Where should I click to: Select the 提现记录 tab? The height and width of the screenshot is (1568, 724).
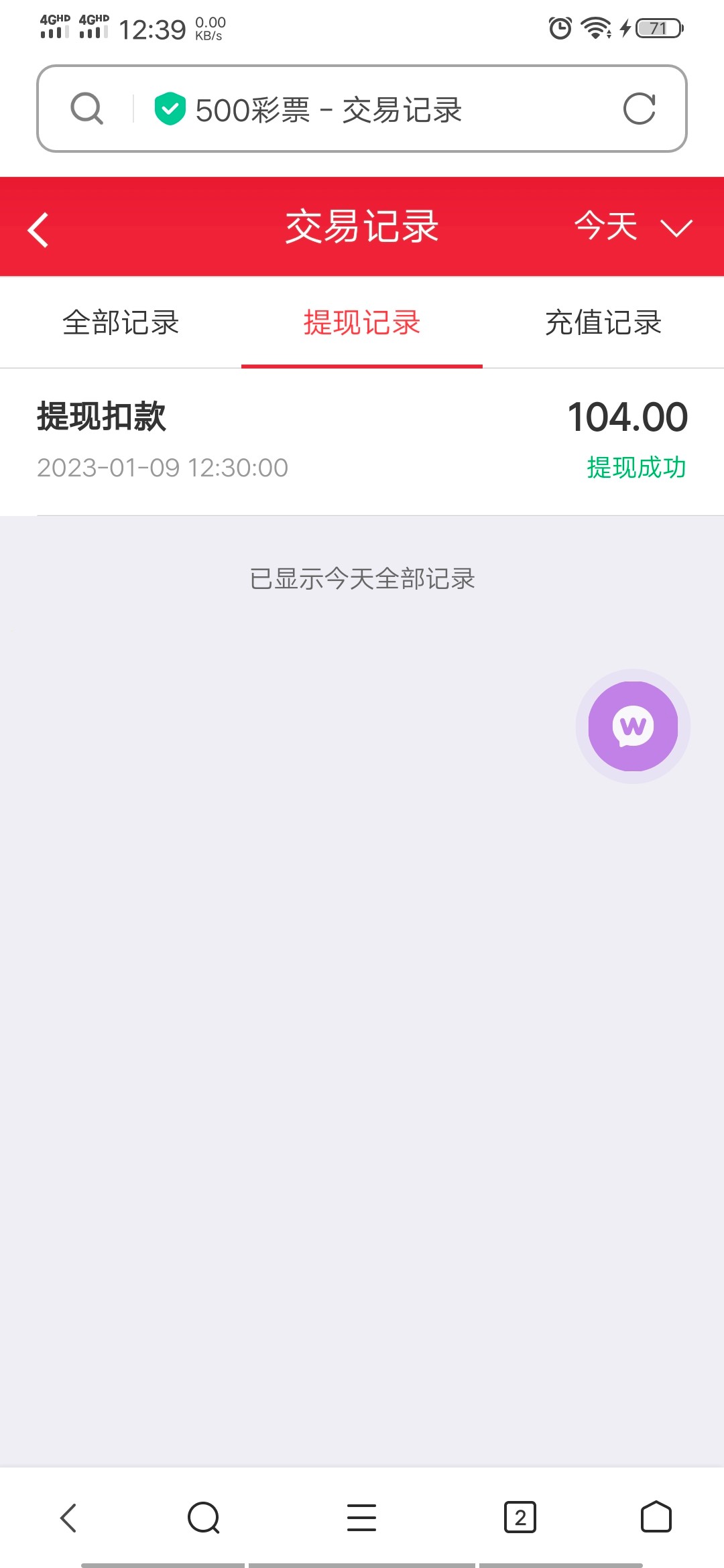coord(362,323)
